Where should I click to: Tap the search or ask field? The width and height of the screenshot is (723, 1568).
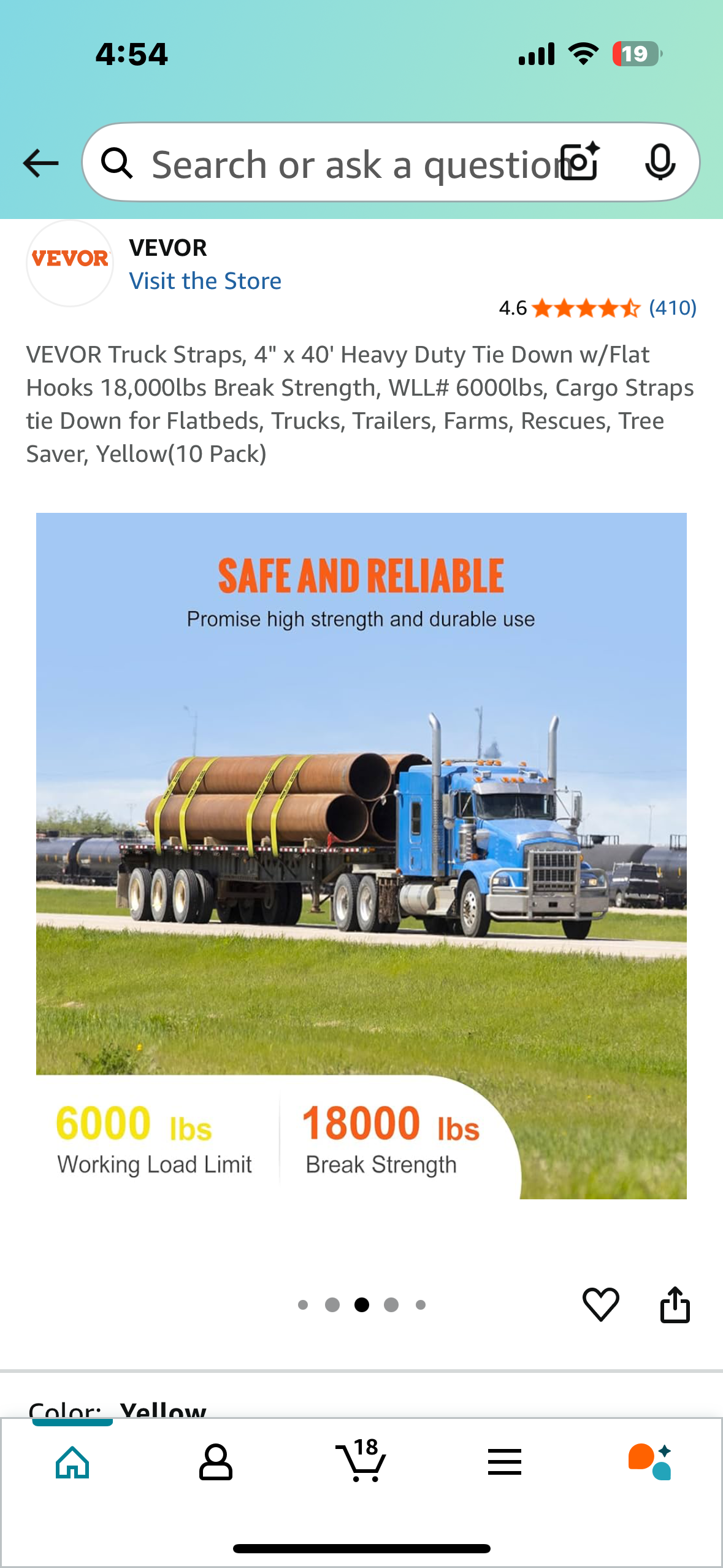click(x=343, y=164)
